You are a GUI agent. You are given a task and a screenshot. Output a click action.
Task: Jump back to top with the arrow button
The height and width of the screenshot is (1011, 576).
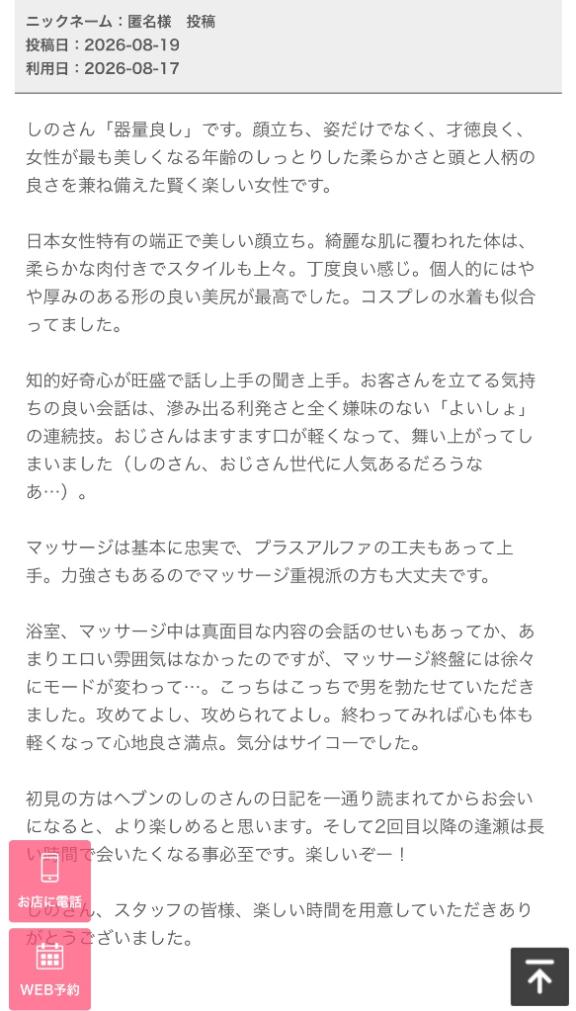pos(539,977)
